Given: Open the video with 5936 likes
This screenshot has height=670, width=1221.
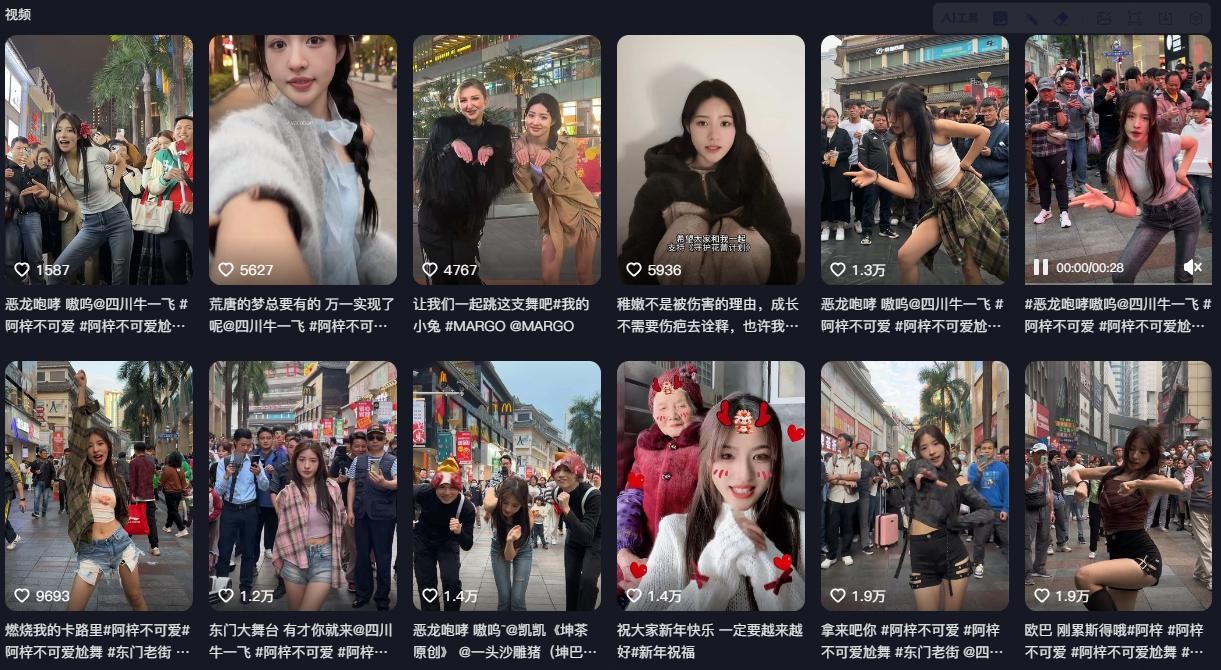Looking at the screenshot, I should (711, 160).
